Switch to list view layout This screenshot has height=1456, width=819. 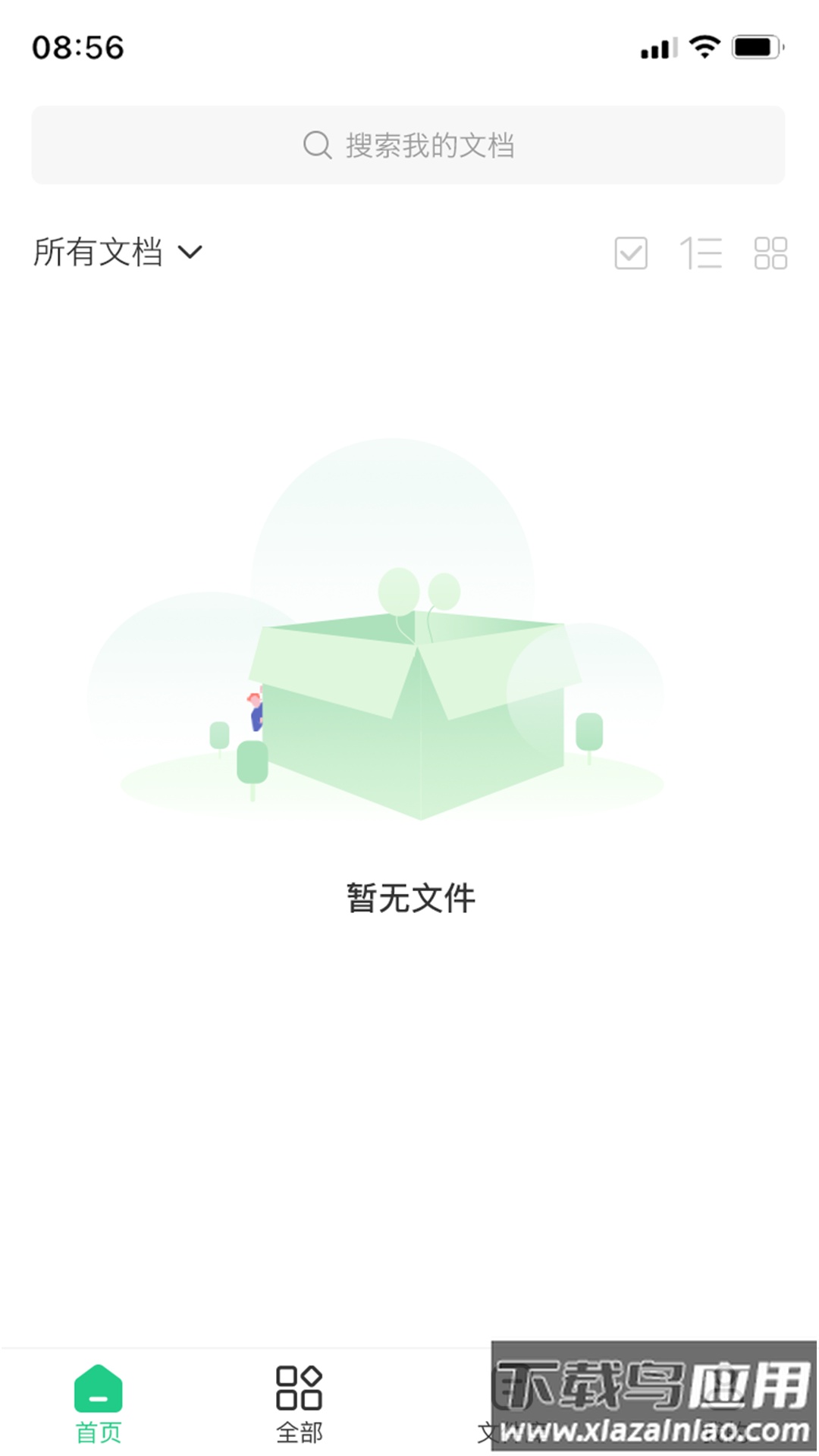[x=701, y=253]
